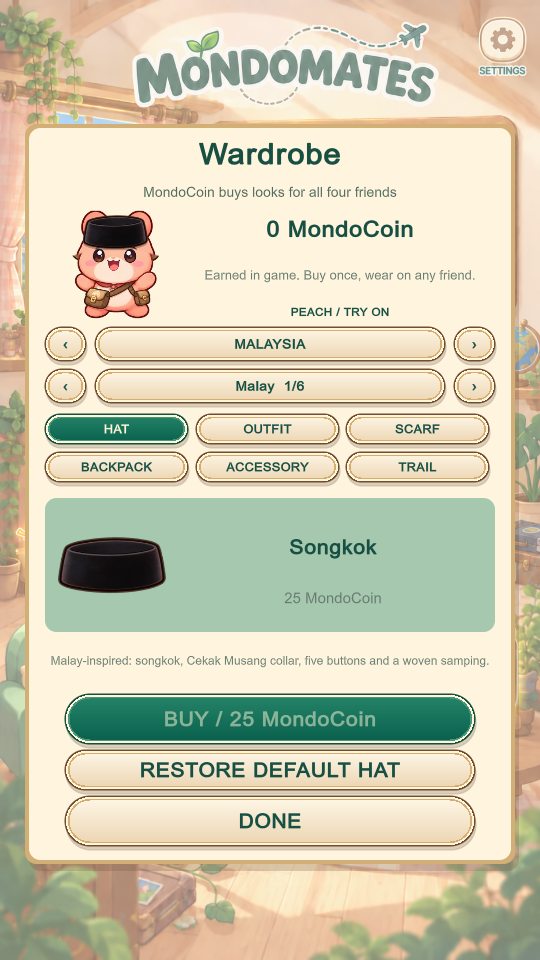Go to previous country before Malaysia
540x960 pixels.
click(66, 344)
